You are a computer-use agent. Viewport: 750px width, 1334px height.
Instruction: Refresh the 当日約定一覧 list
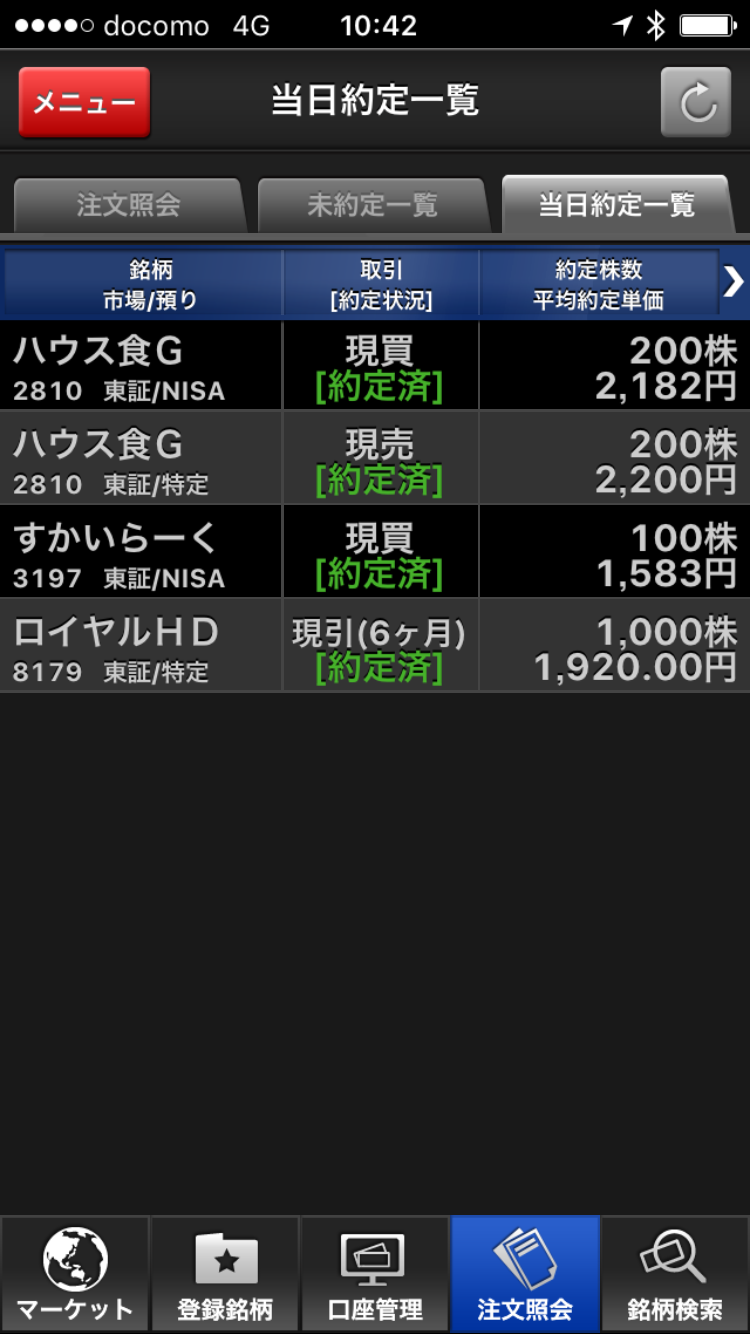click(x=697, y=102)
